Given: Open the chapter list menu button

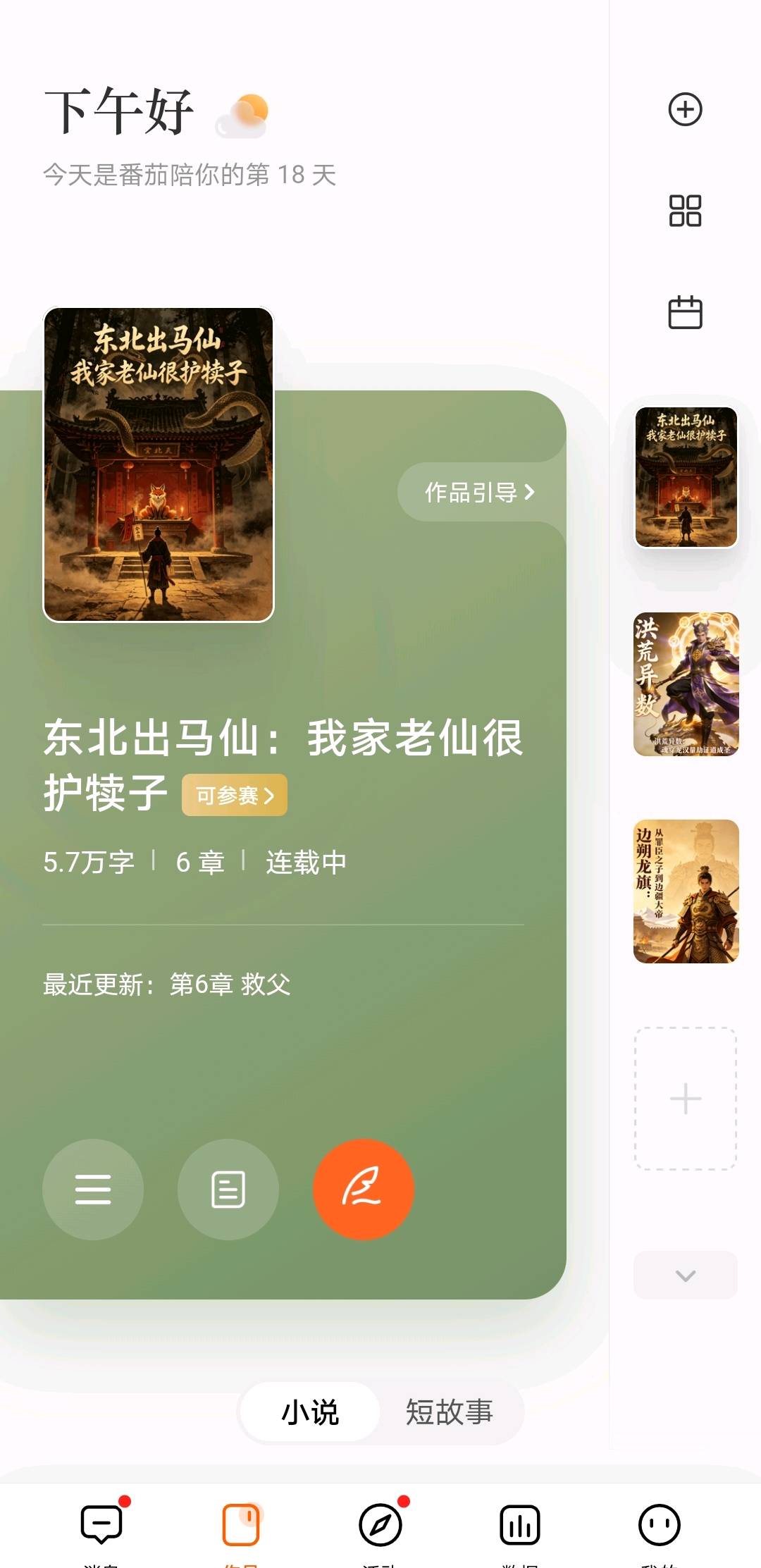Looking at the screenshot, I should [x=93, y=1190].
